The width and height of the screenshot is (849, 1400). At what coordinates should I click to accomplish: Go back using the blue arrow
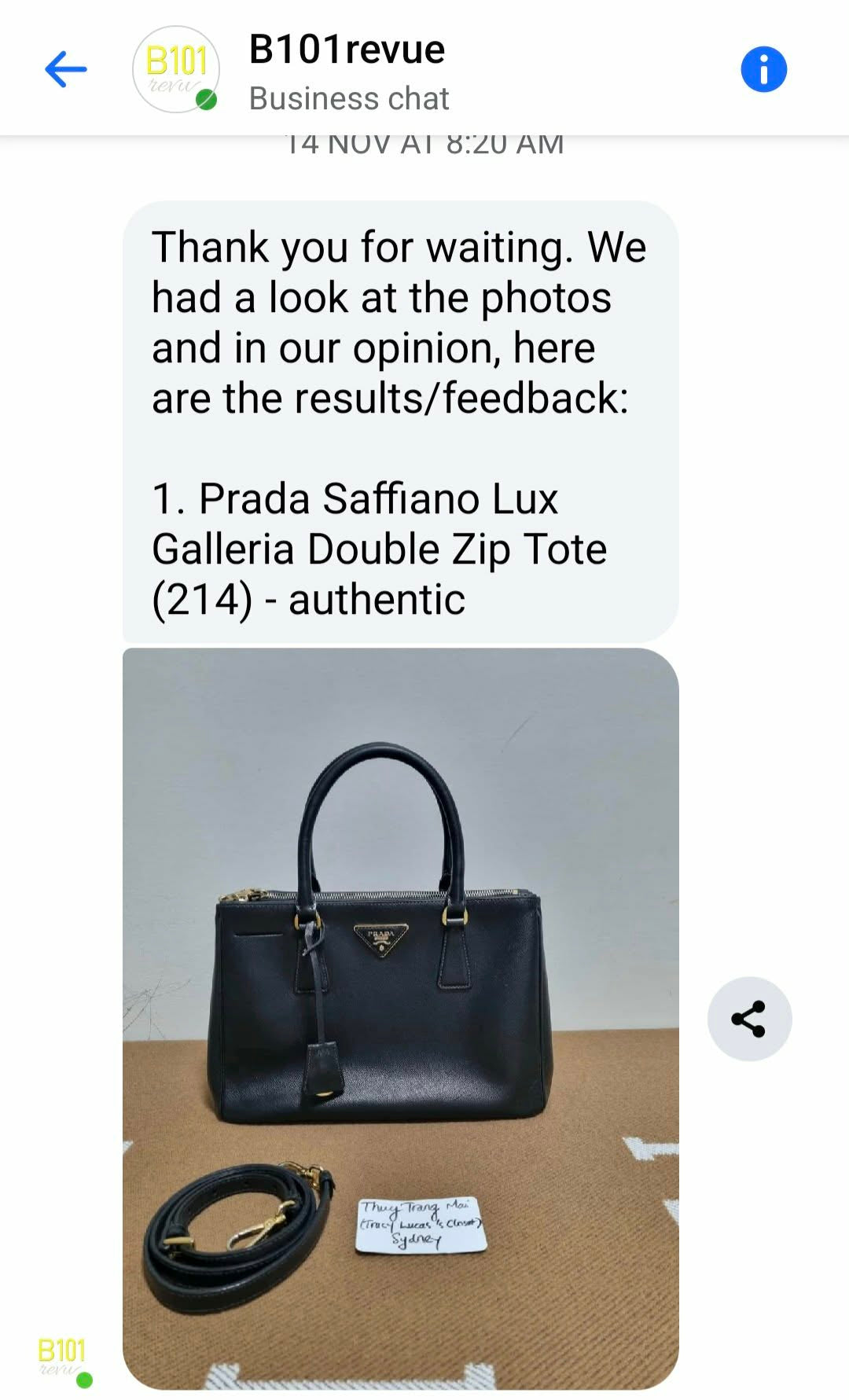click(66, 69)
